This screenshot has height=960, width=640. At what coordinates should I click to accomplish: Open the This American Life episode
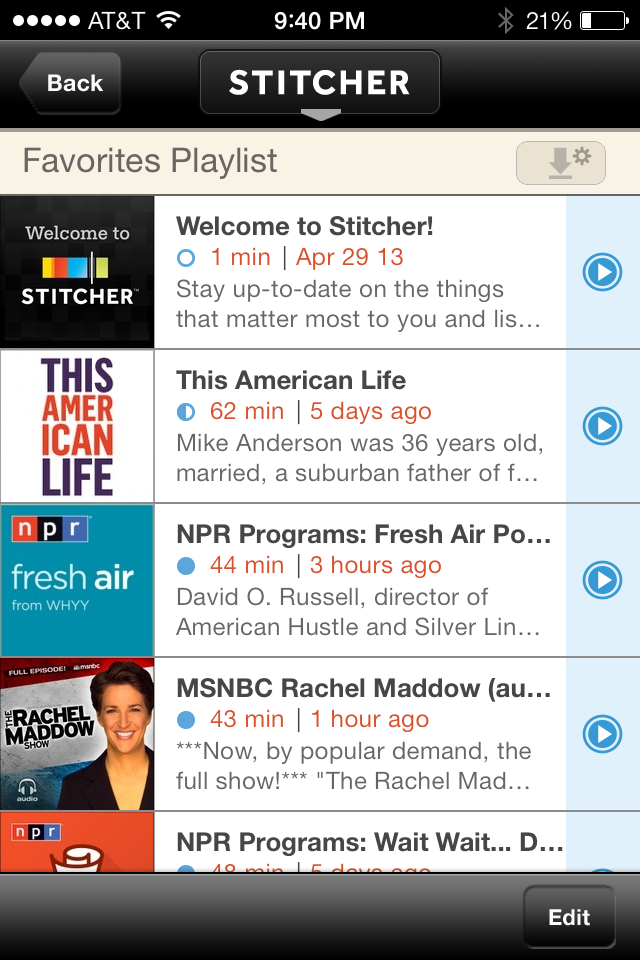pos(360,426)
